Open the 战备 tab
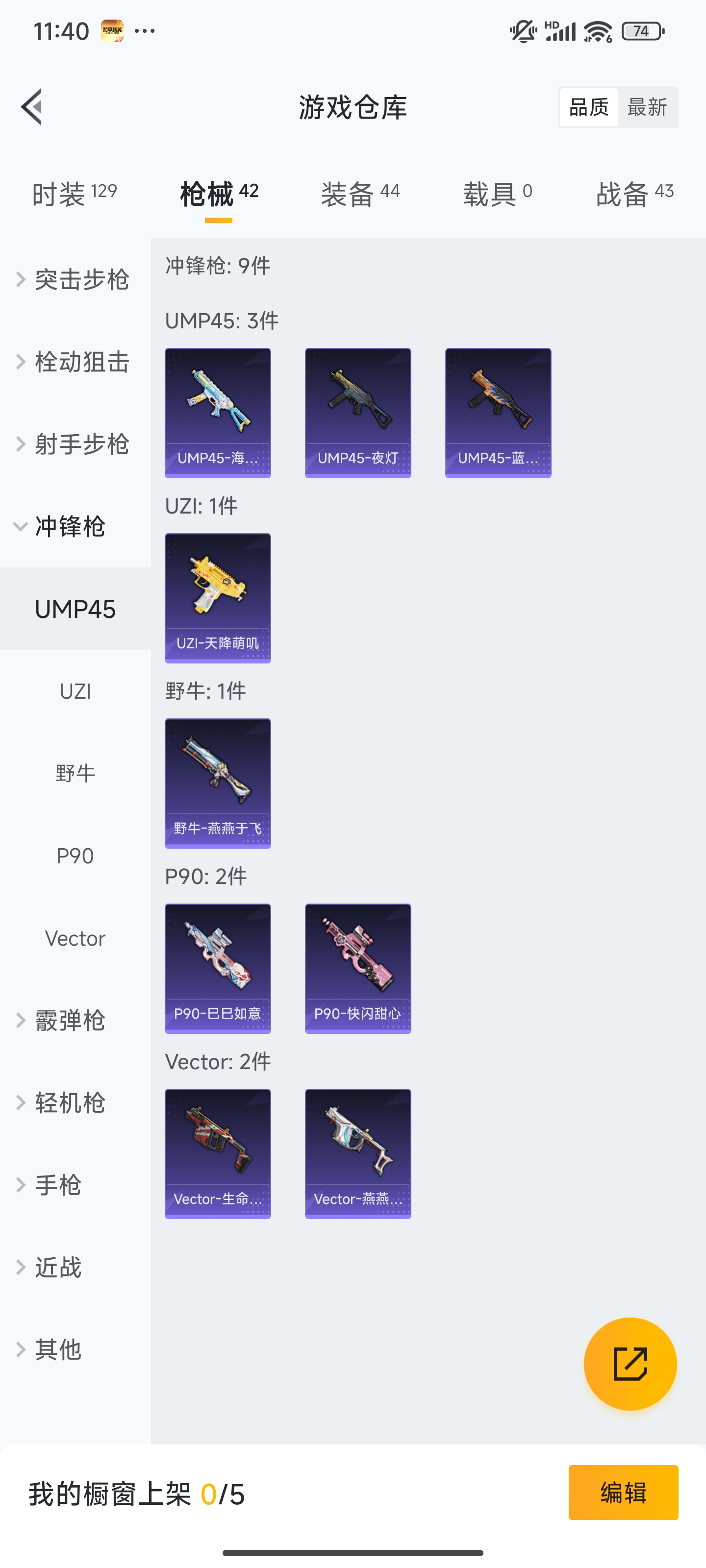The height and width of the screenshot is (1568, 706). (x=634, y=194)
